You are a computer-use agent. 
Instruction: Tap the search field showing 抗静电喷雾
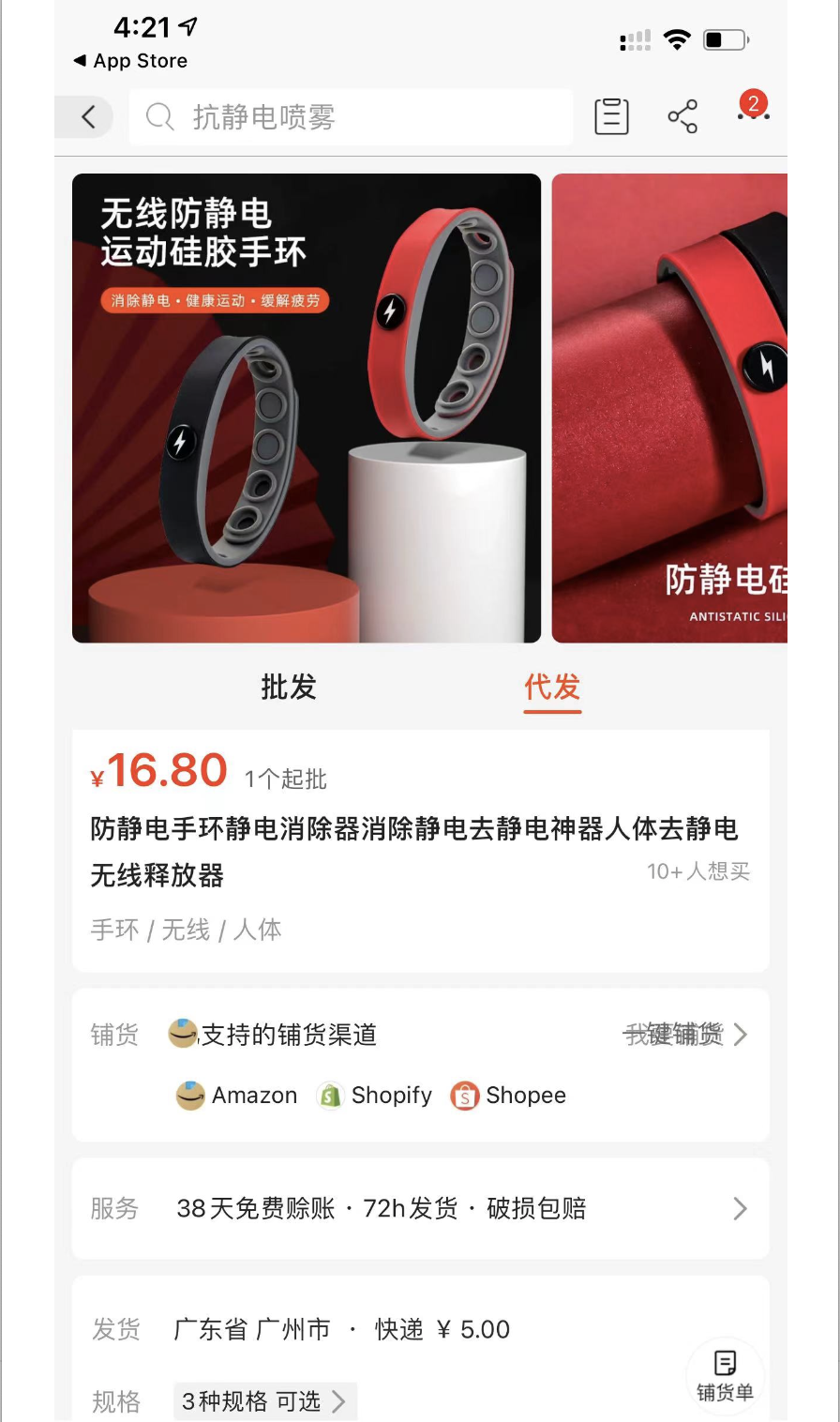coord(351,117)
